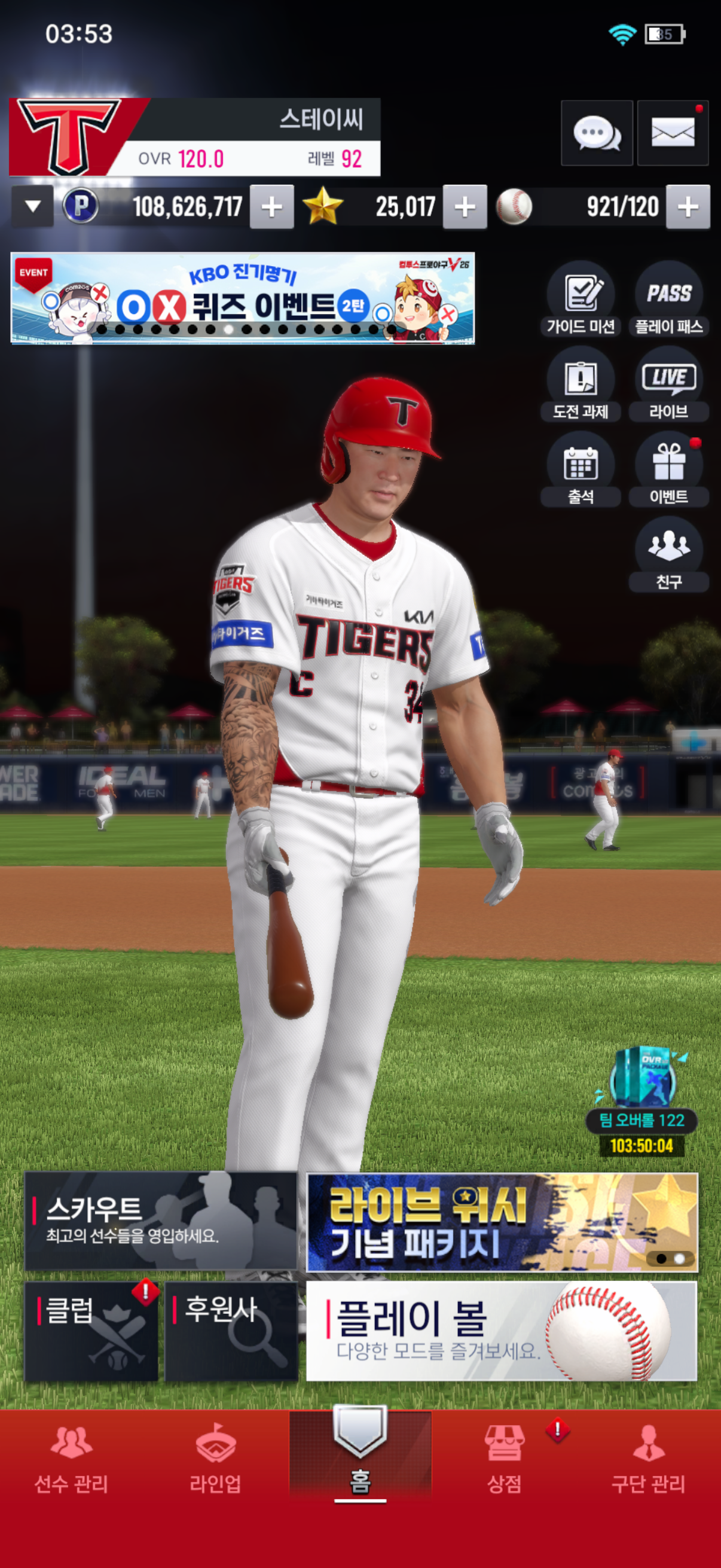Add more stars with the plus button
Screen dimensions: 721x1568
pyautogui.click(x=465, y=207)
